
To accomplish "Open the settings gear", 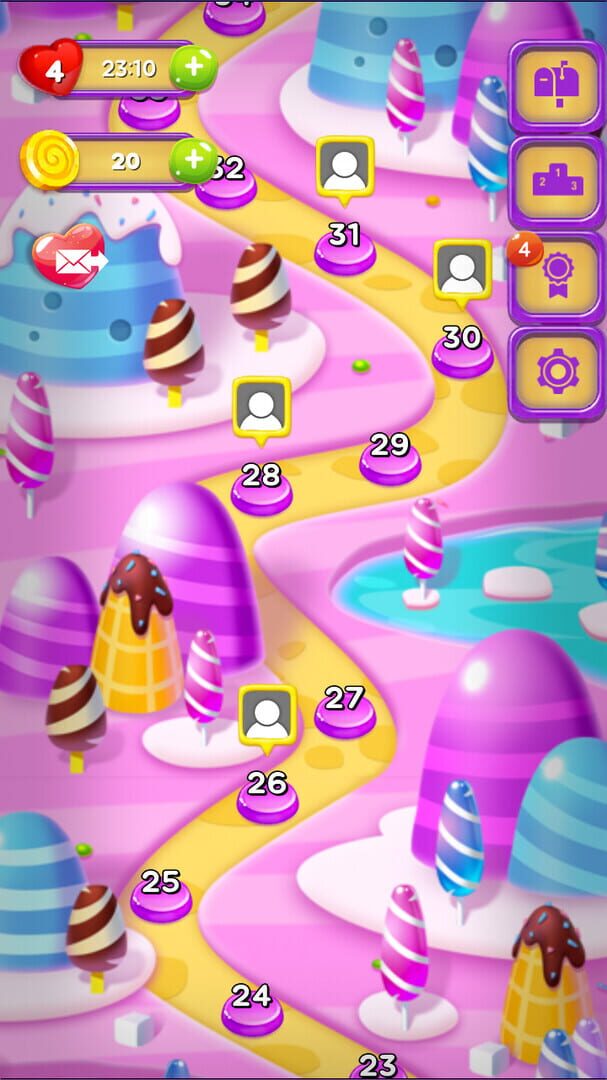I will [556, 372].
